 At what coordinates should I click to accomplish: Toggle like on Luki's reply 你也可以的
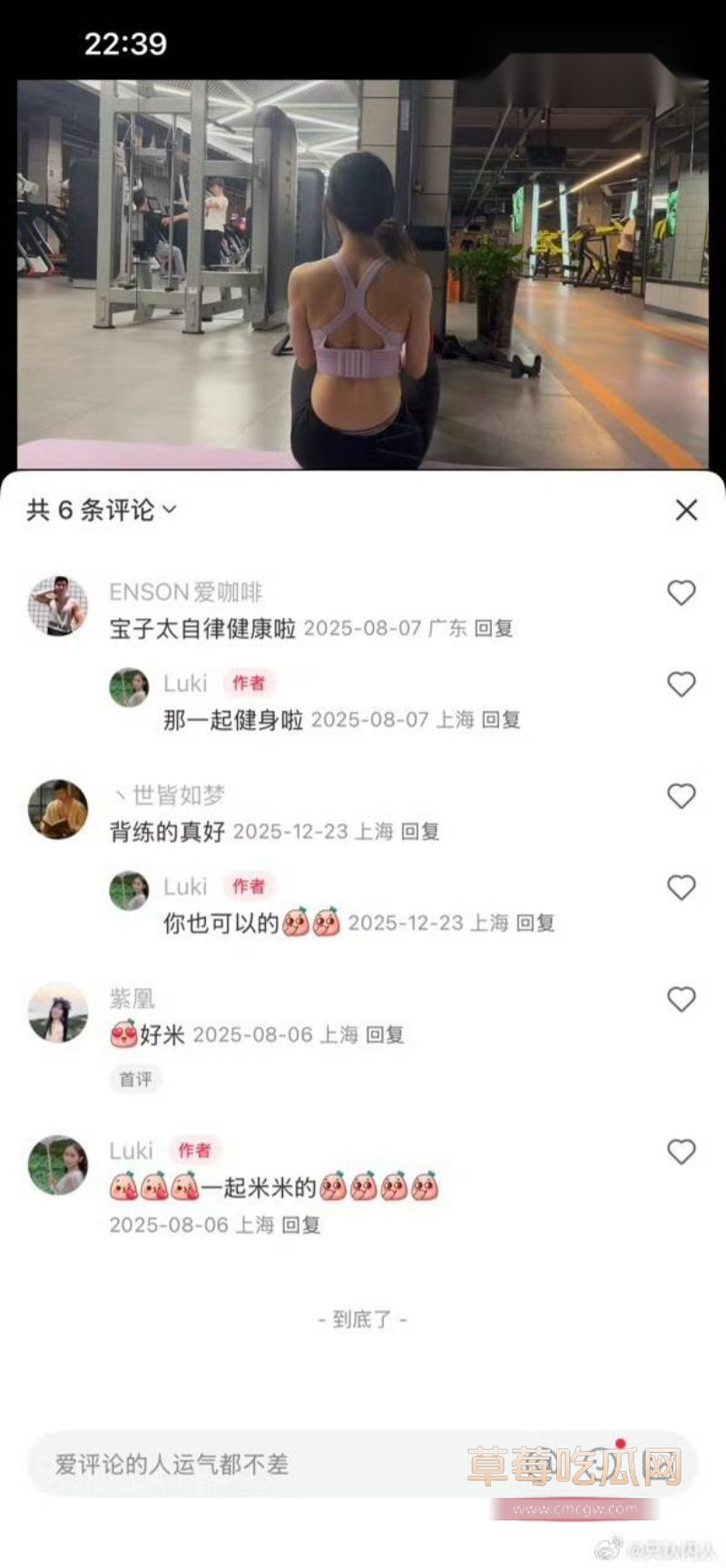pos(682,888)
